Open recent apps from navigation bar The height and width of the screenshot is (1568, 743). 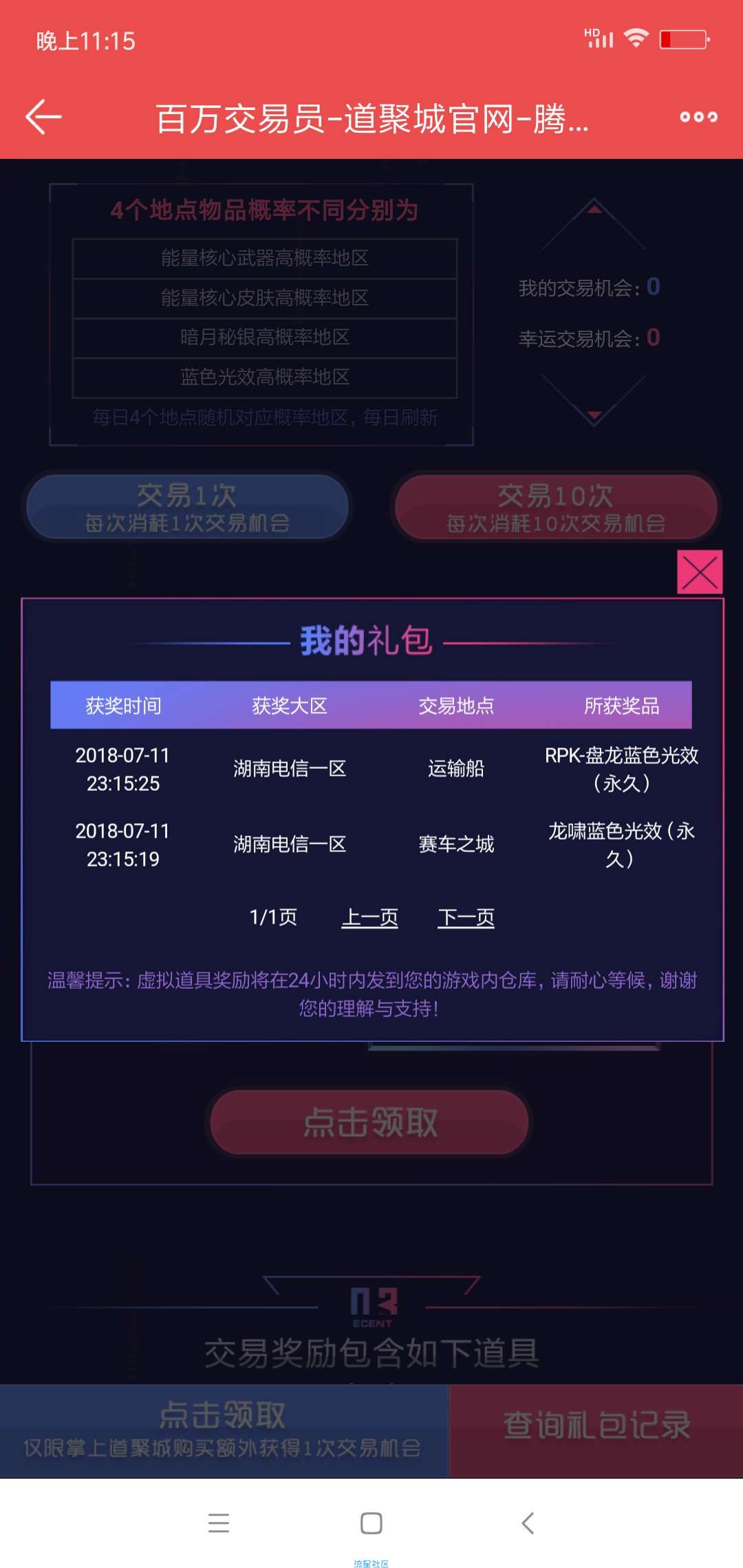pos(219,1523)
